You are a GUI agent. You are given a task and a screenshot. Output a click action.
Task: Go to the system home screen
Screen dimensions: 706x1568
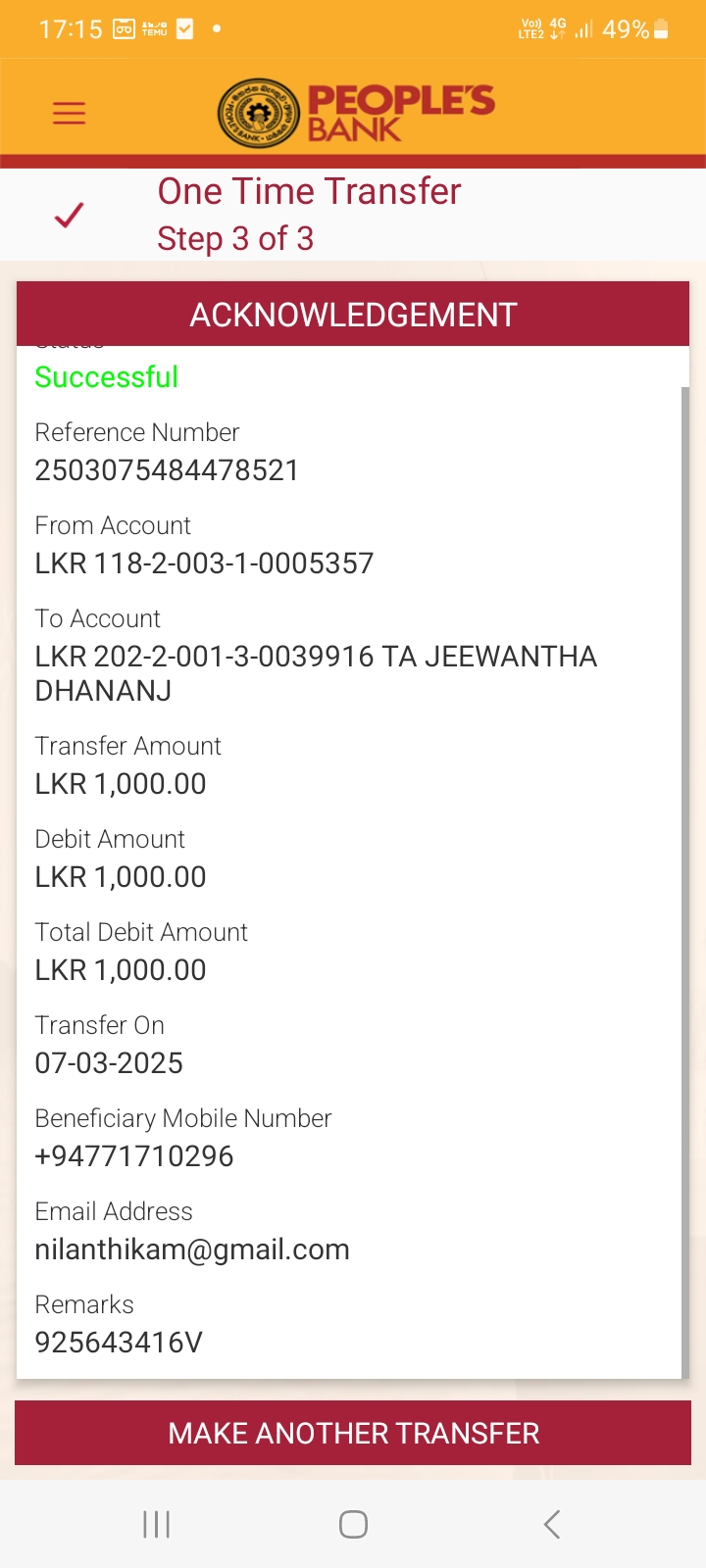click(x=353, y=1524)
